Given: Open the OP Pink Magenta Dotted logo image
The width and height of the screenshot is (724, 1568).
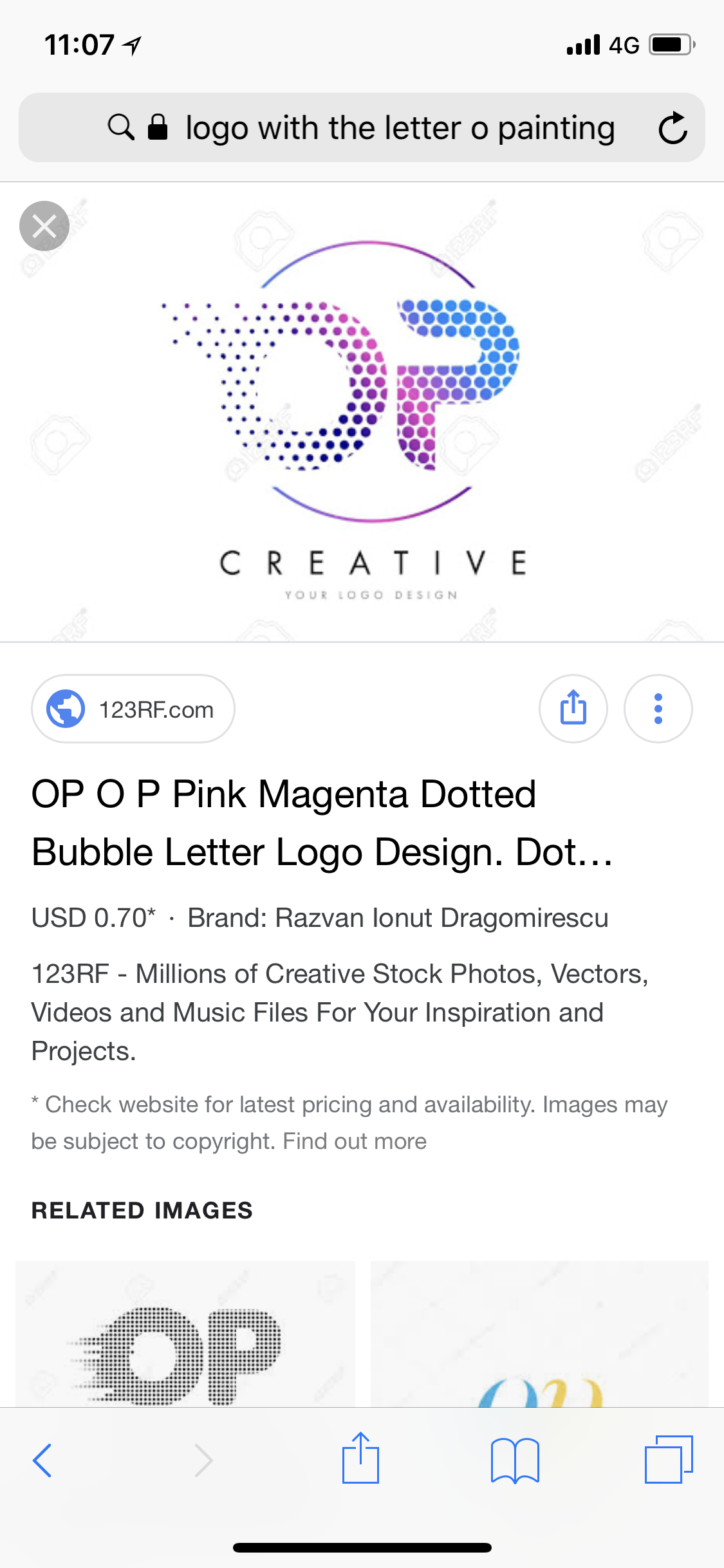Looking at the screenshot, I should [362, 412].
